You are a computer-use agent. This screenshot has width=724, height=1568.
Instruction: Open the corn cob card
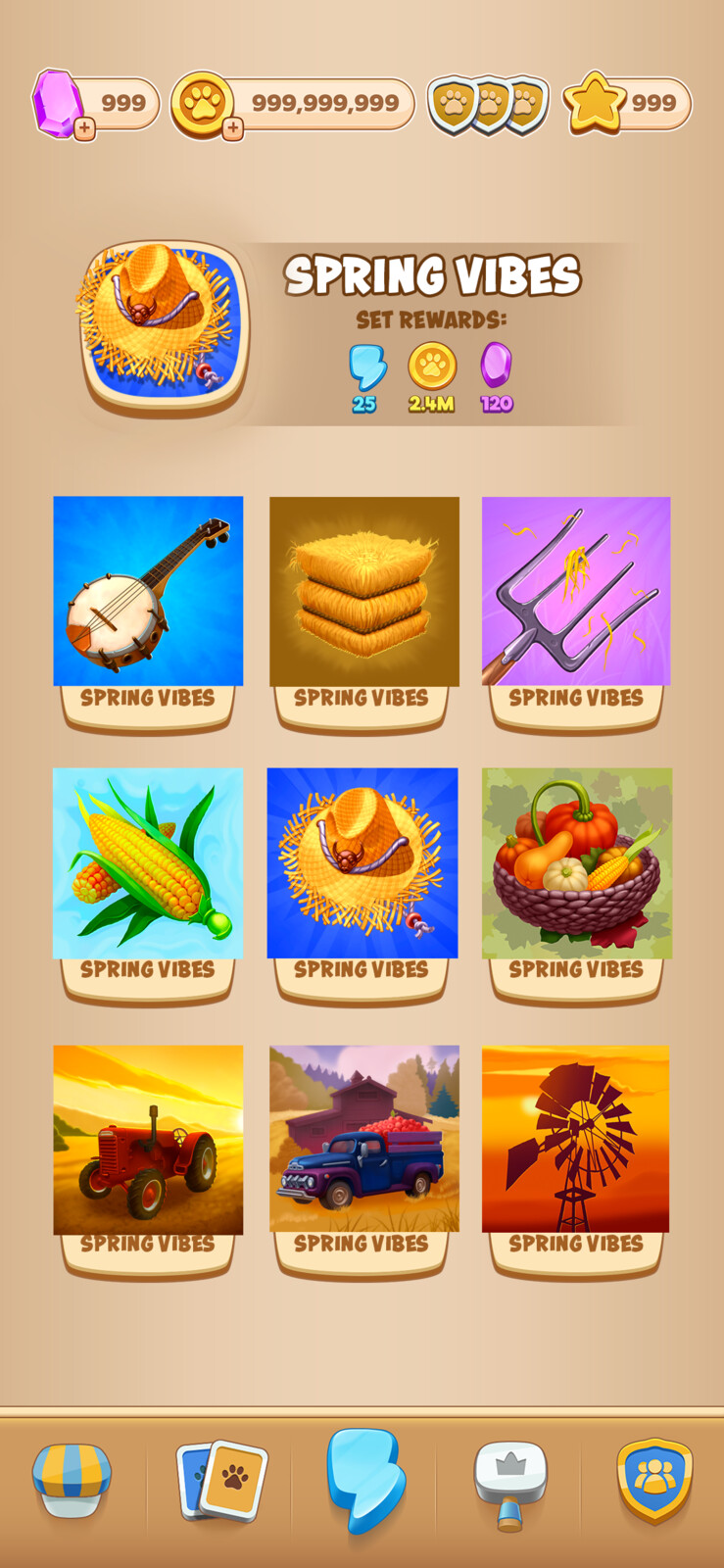click(148, 863)
